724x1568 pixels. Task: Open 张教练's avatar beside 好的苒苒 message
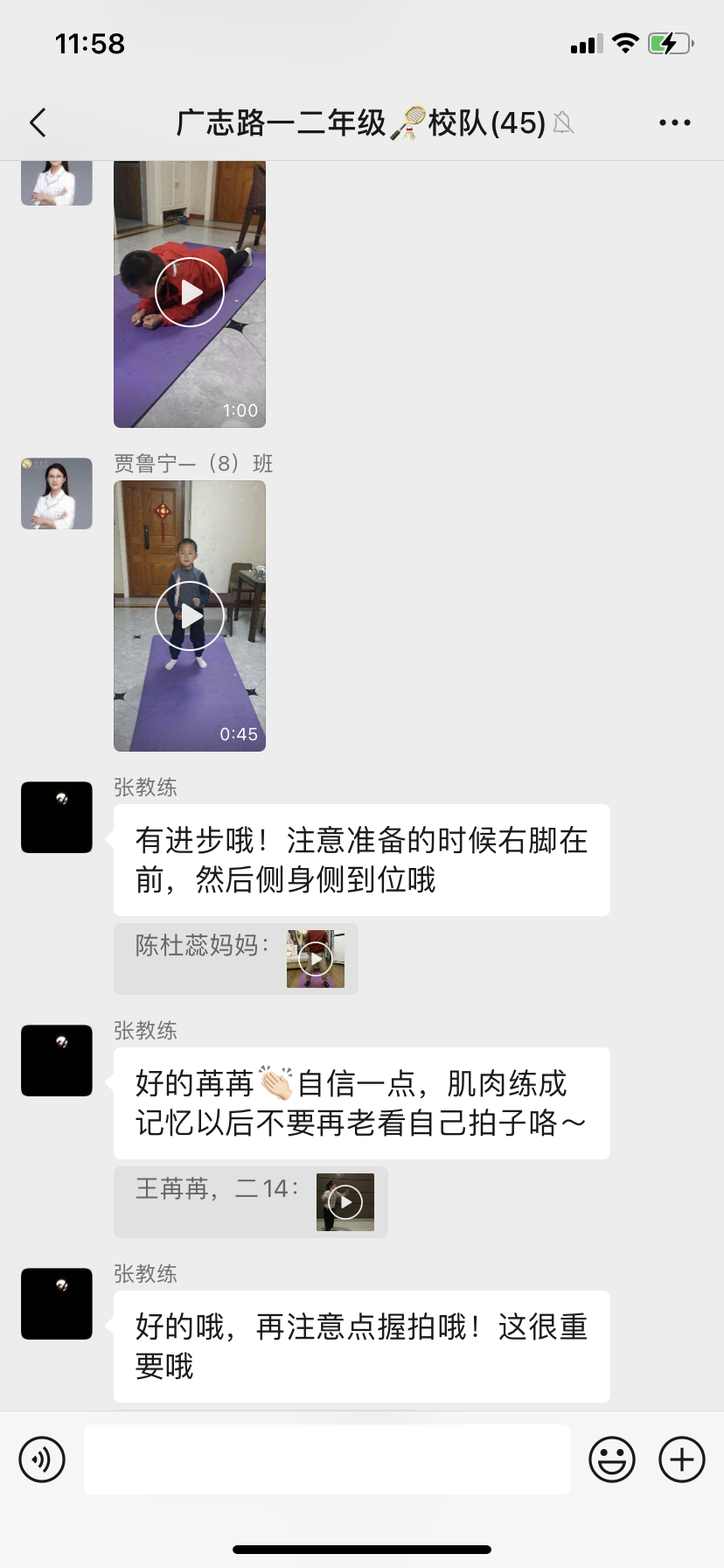57,1060
